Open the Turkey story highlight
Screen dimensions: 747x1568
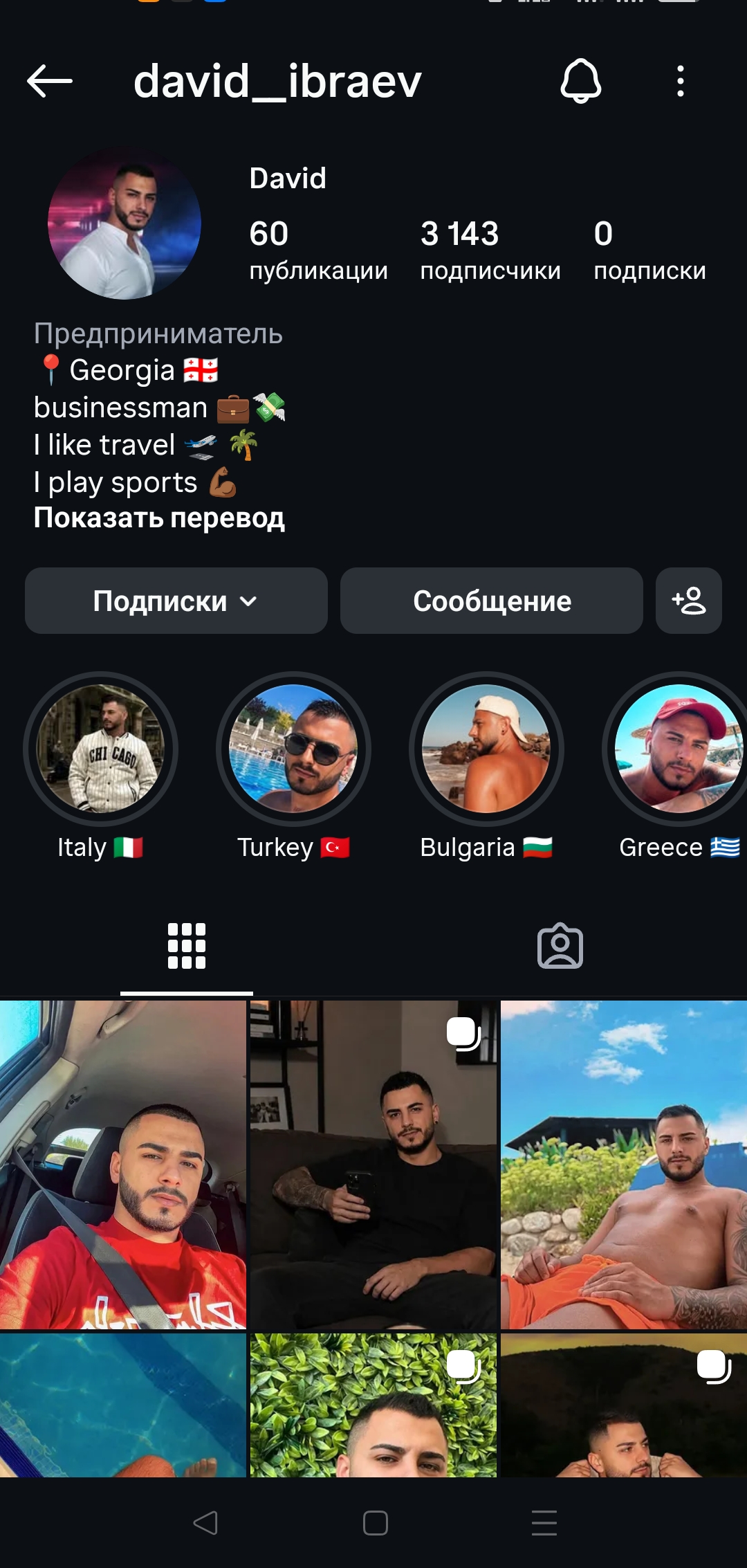point(293,749)
